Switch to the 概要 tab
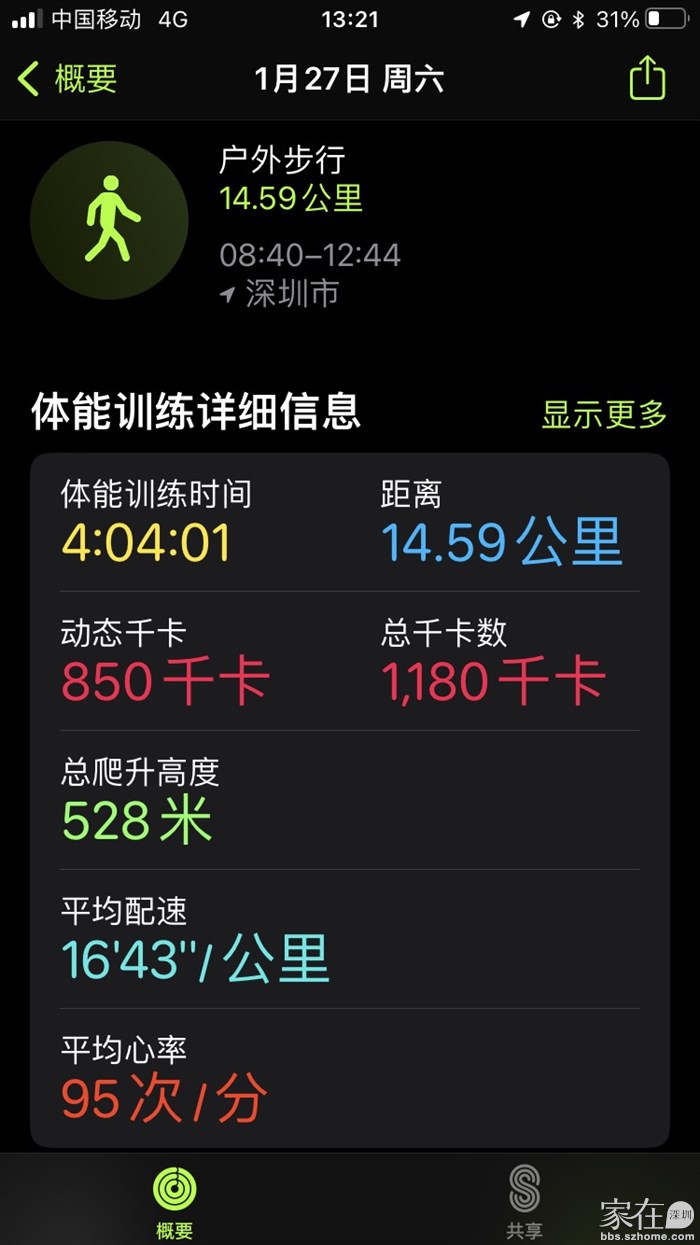The image size is (700, 1245). 174,1202
